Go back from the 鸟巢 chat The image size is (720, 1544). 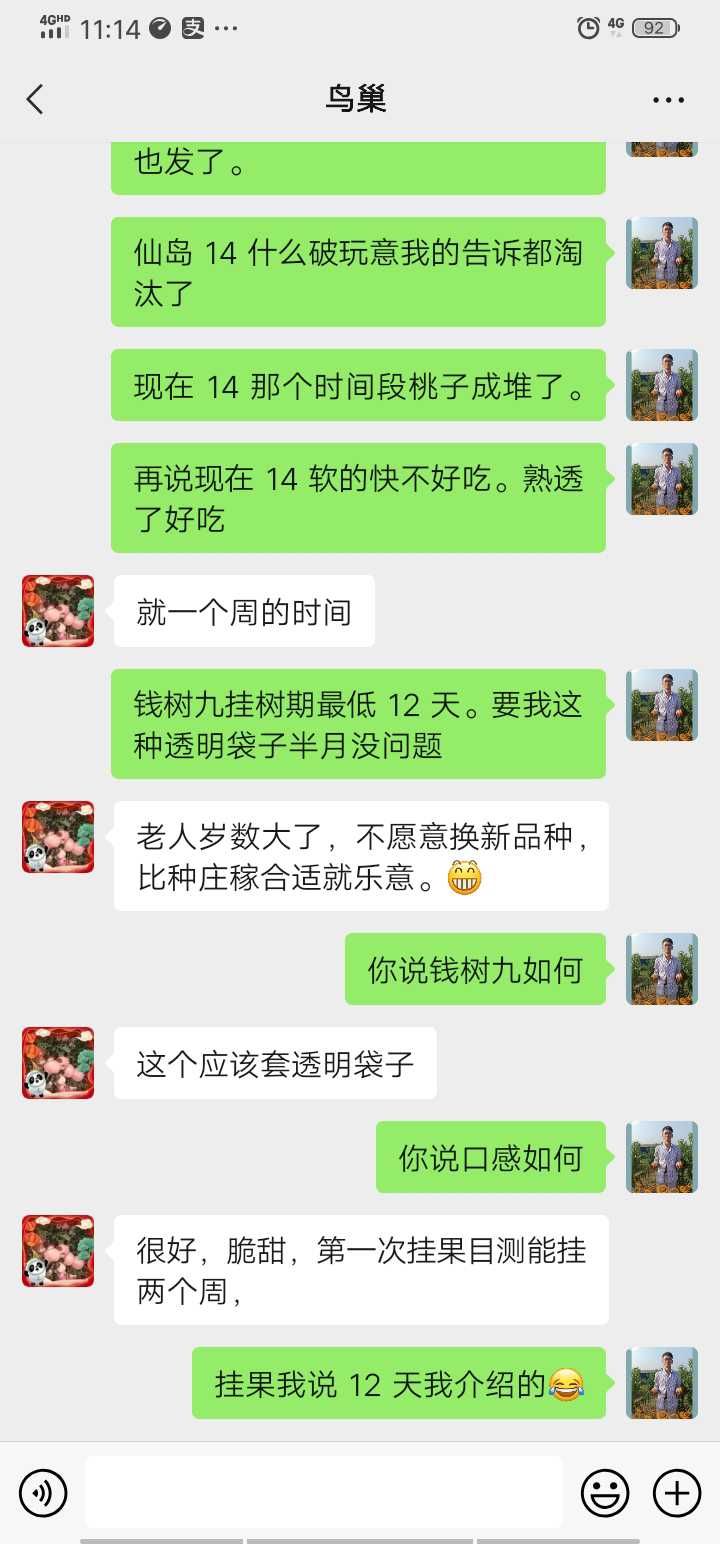35,99
